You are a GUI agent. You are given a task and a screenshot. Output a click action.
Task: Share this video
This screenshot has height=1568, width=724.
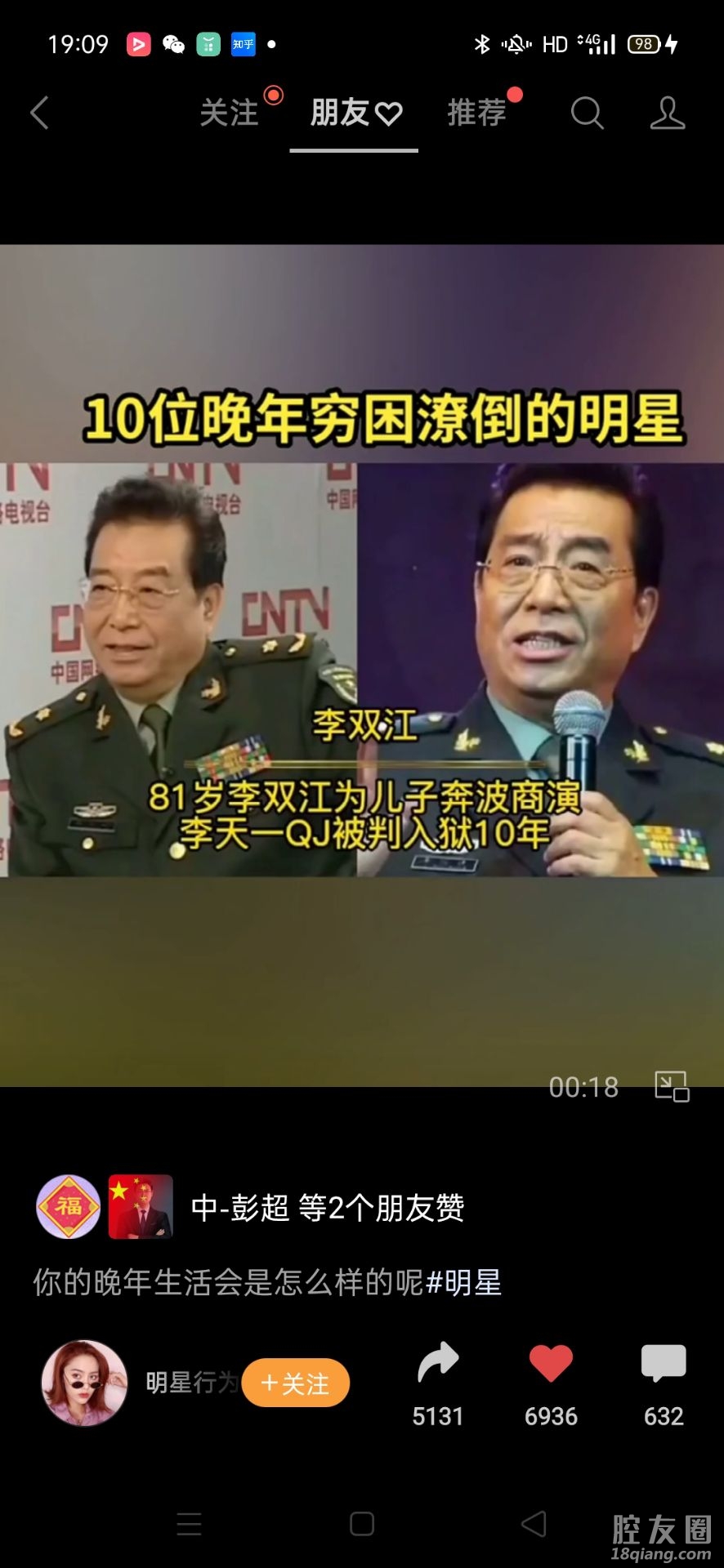(x=438, y=1364)
